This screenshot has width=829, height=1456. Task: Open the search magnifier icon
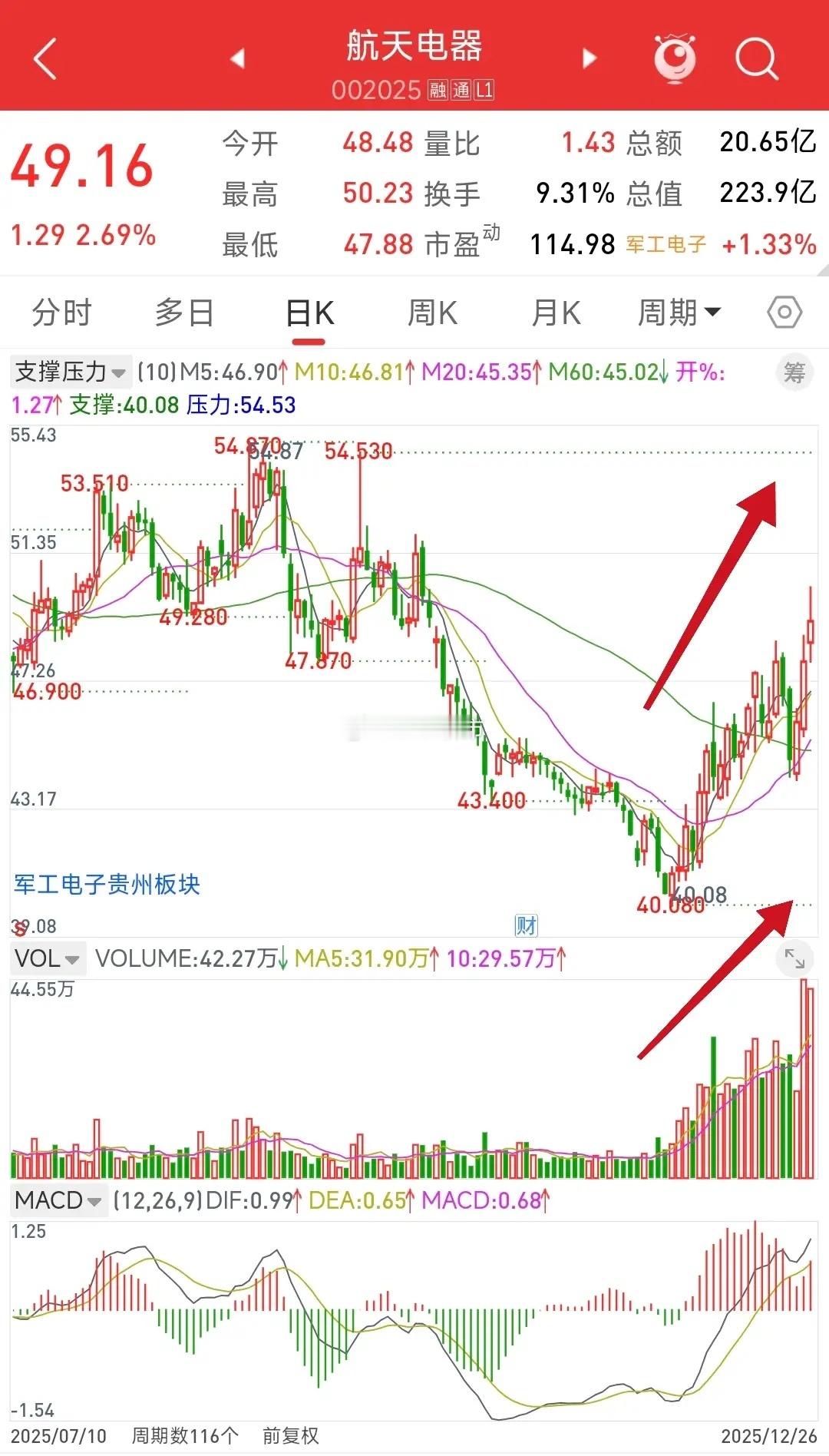pyautogui.click(x=755, y=58)
